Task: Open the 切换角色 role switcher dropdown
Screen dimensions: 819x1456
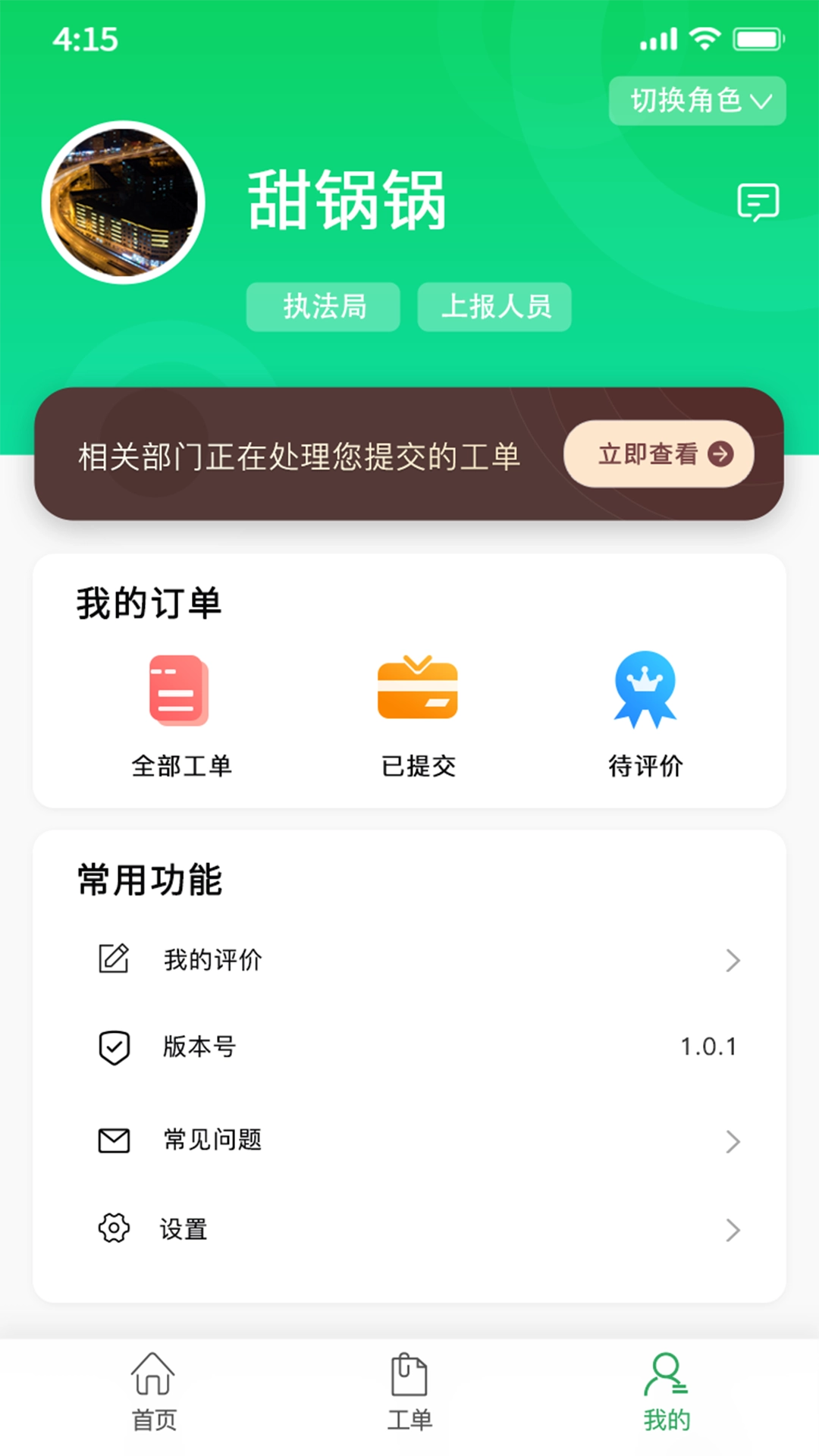Action: 696,101
